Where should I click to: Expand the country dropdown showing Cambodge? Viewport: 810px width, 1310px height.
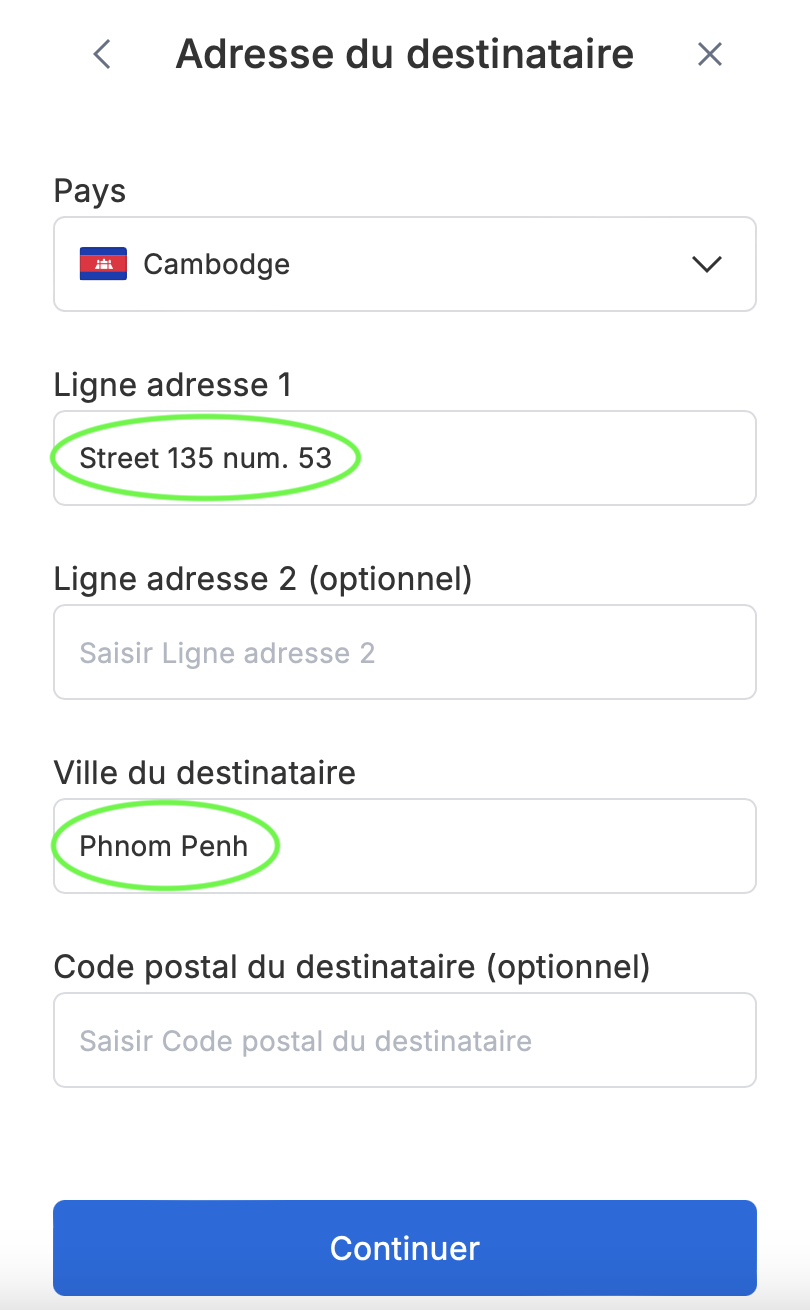tap(405, 264)
